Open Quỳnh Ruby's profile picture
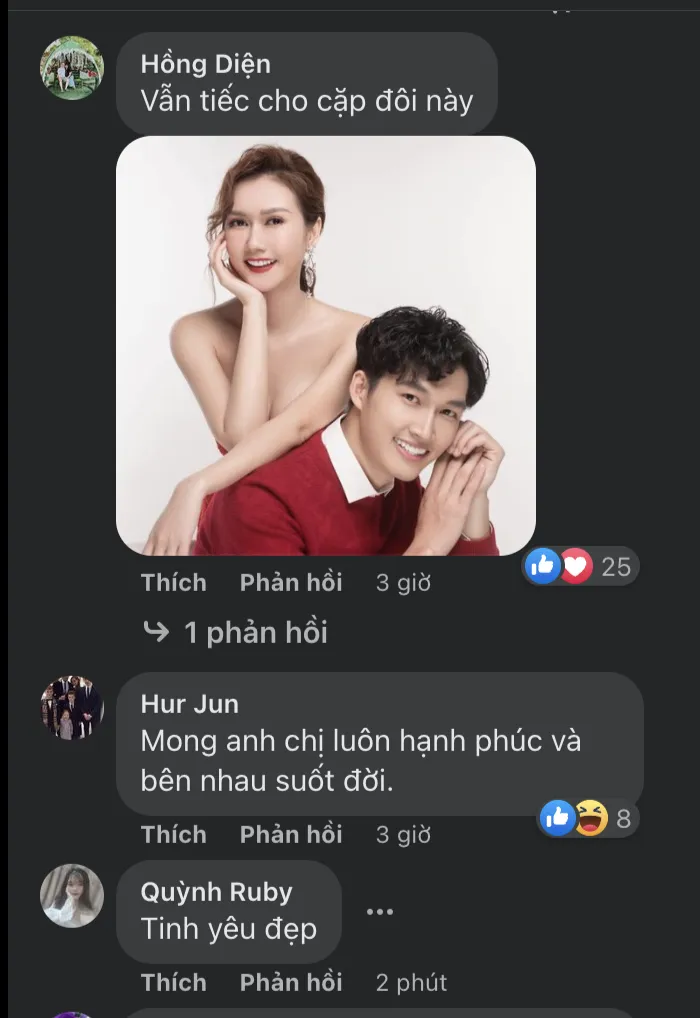 point(72,895)
